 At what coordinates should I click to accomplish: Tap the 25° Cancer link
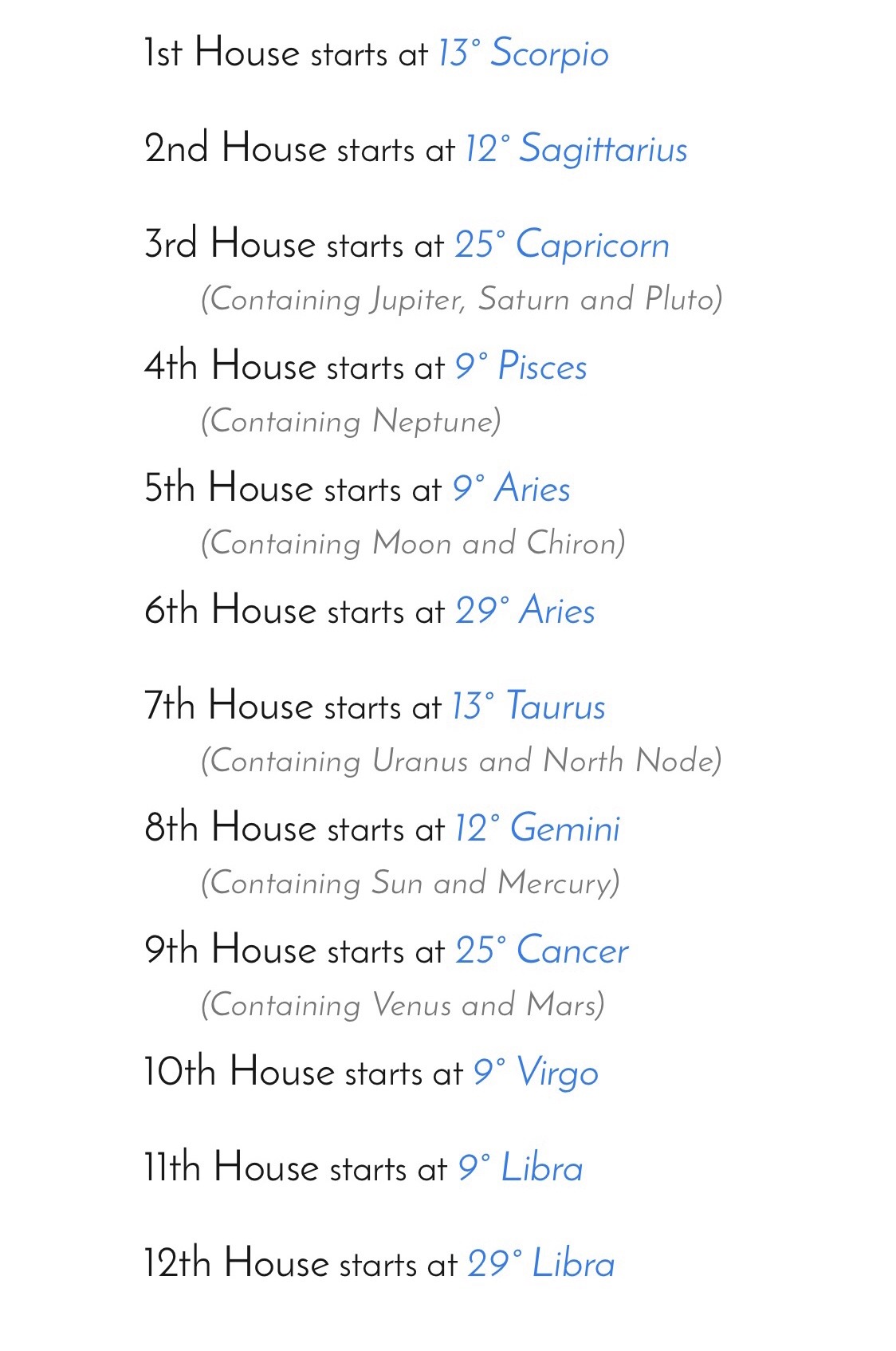541,951
